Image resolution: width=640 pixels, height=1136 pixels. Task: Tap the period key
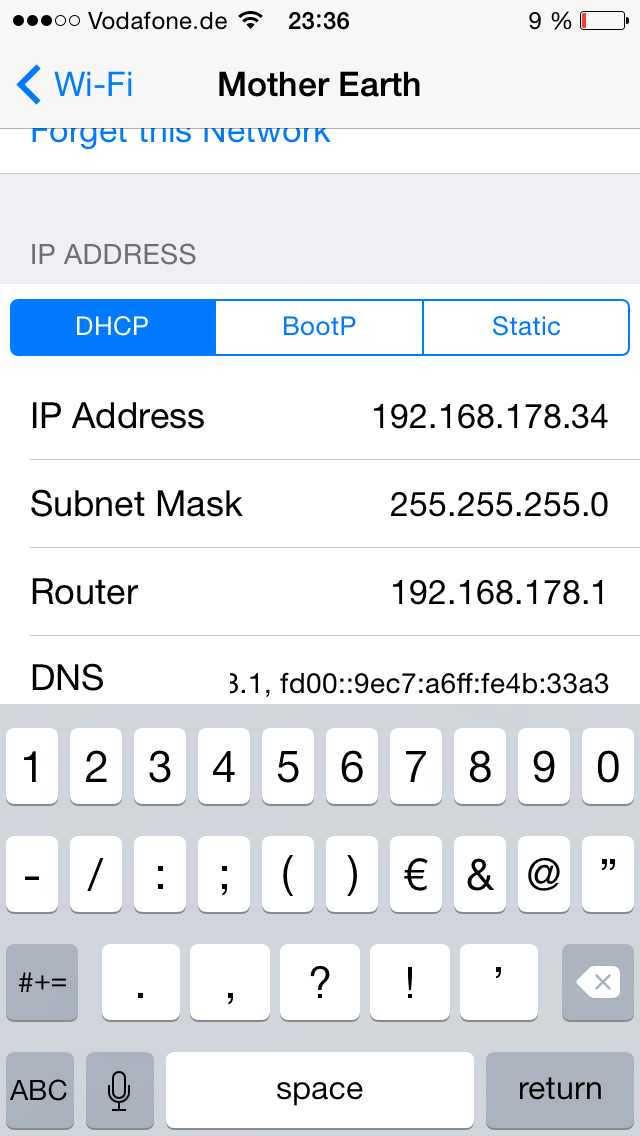click(141, 983)
